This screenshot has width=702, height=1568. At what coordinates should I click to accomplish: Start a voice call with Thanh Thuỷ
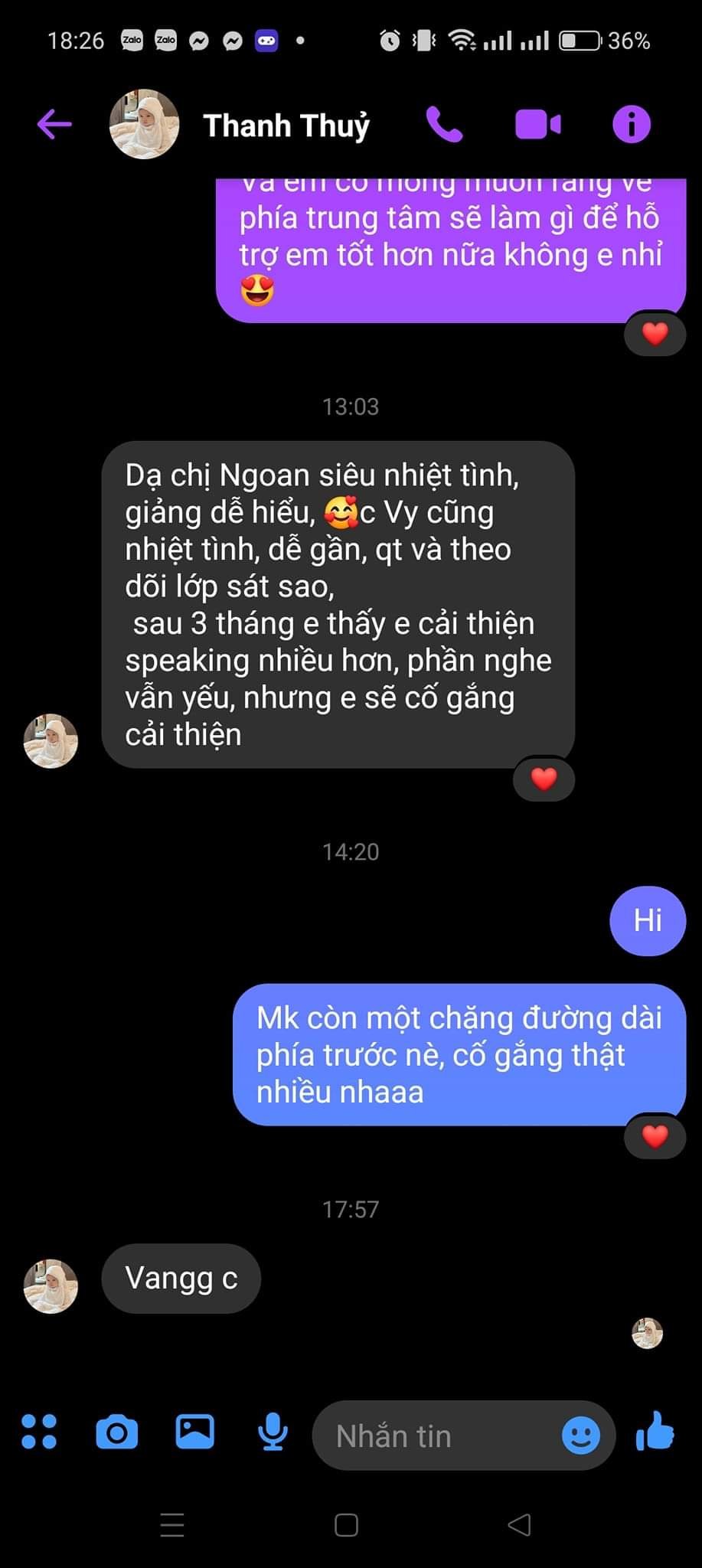pyautogui.click(x=444, y=124)
